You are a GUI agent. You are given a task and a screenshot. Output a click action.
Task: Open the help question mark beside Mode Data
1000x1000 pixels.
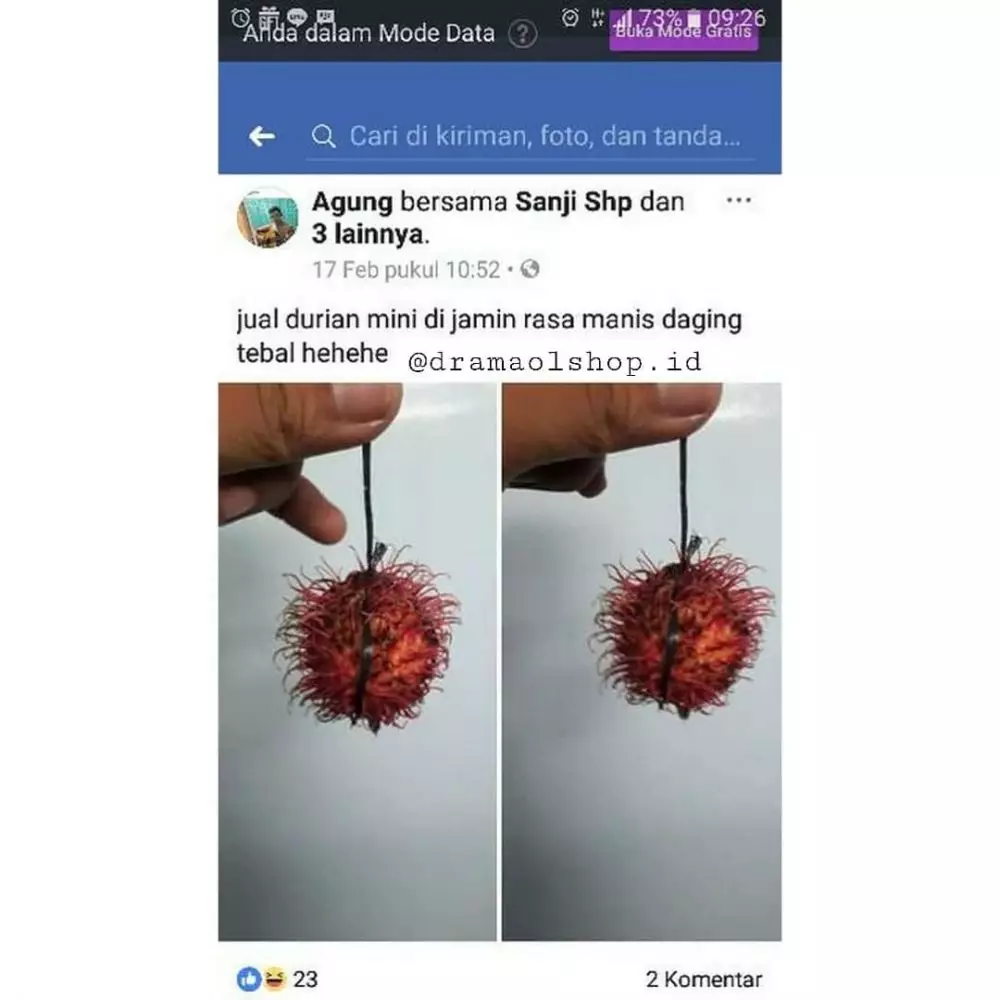[522, 34]
